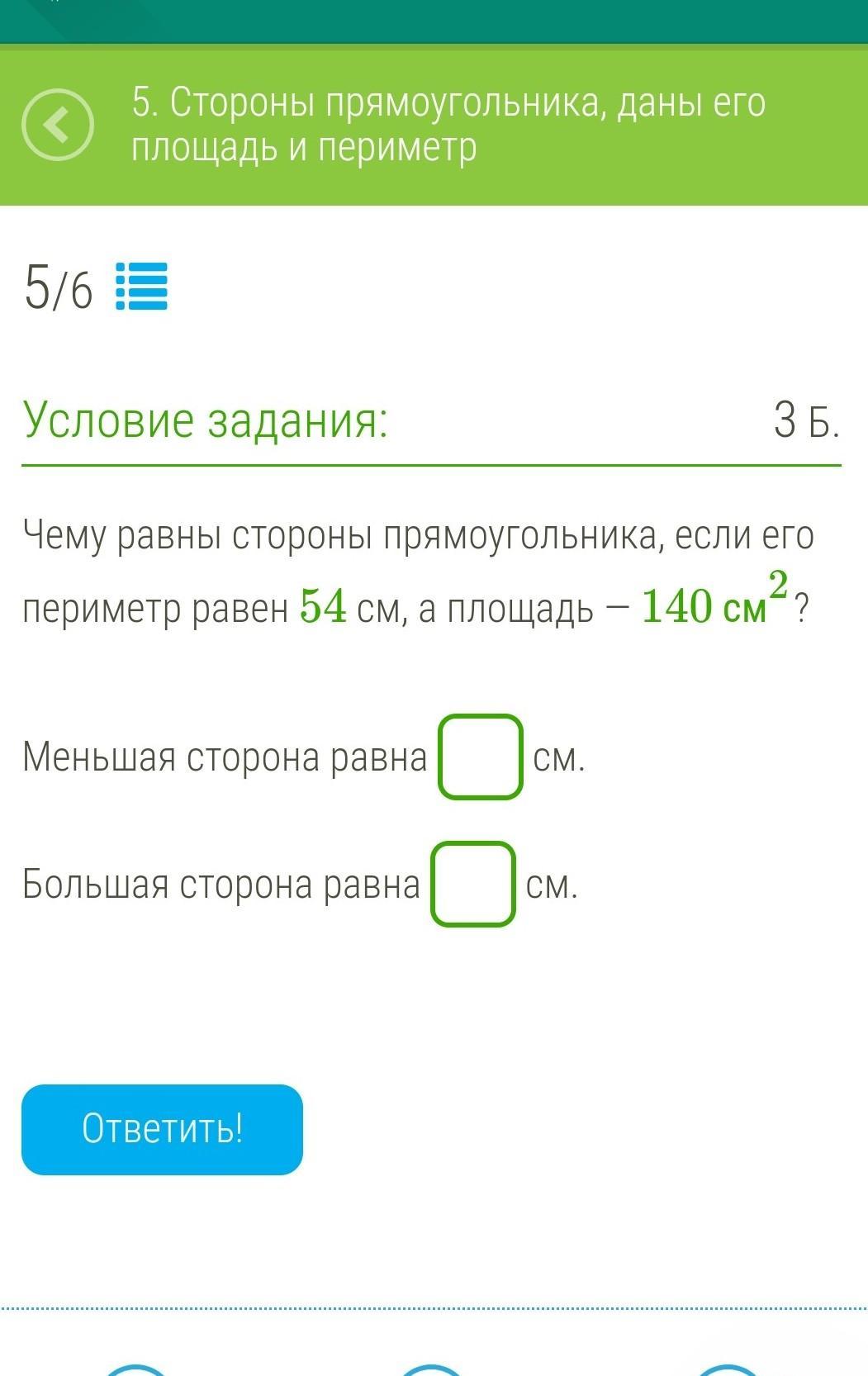Submit the answer with Ответить!
868x1376 pixels.
[162, 1129]
